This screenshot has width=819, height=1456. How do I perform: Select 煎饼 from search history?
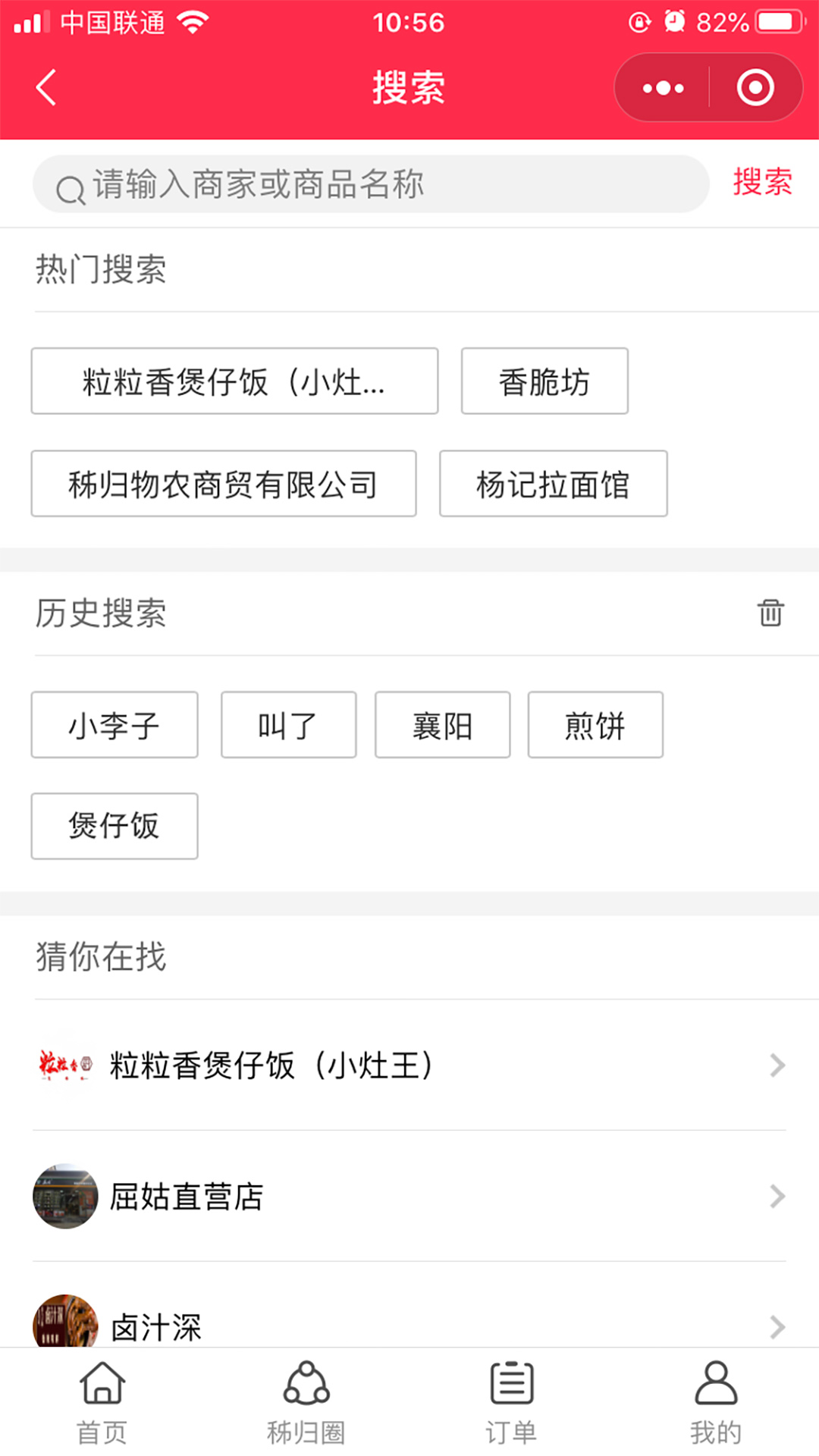click(x=595, y=725)
